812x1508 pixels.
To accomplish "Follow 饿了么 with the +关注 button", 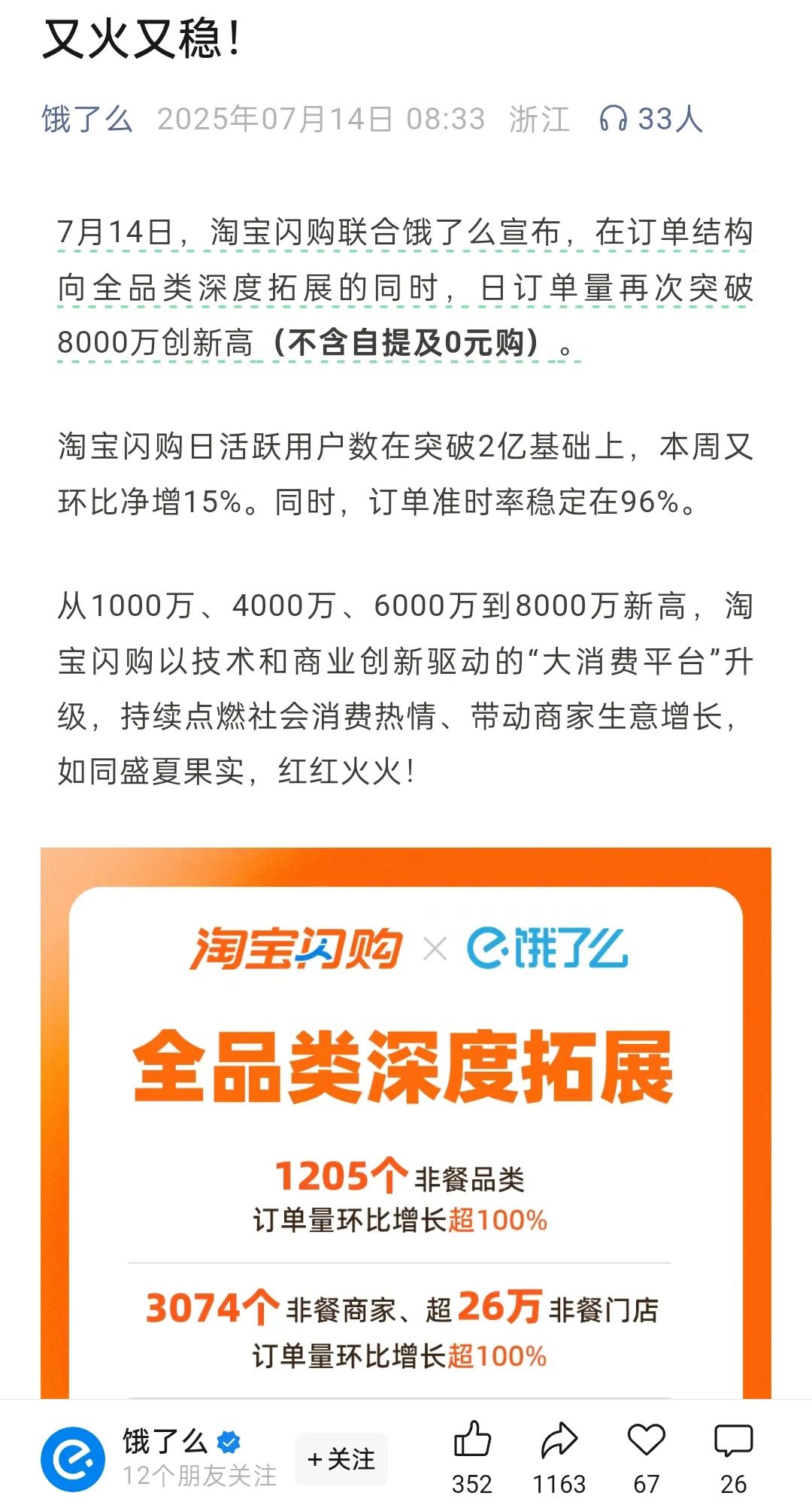I will point(341,1459).
